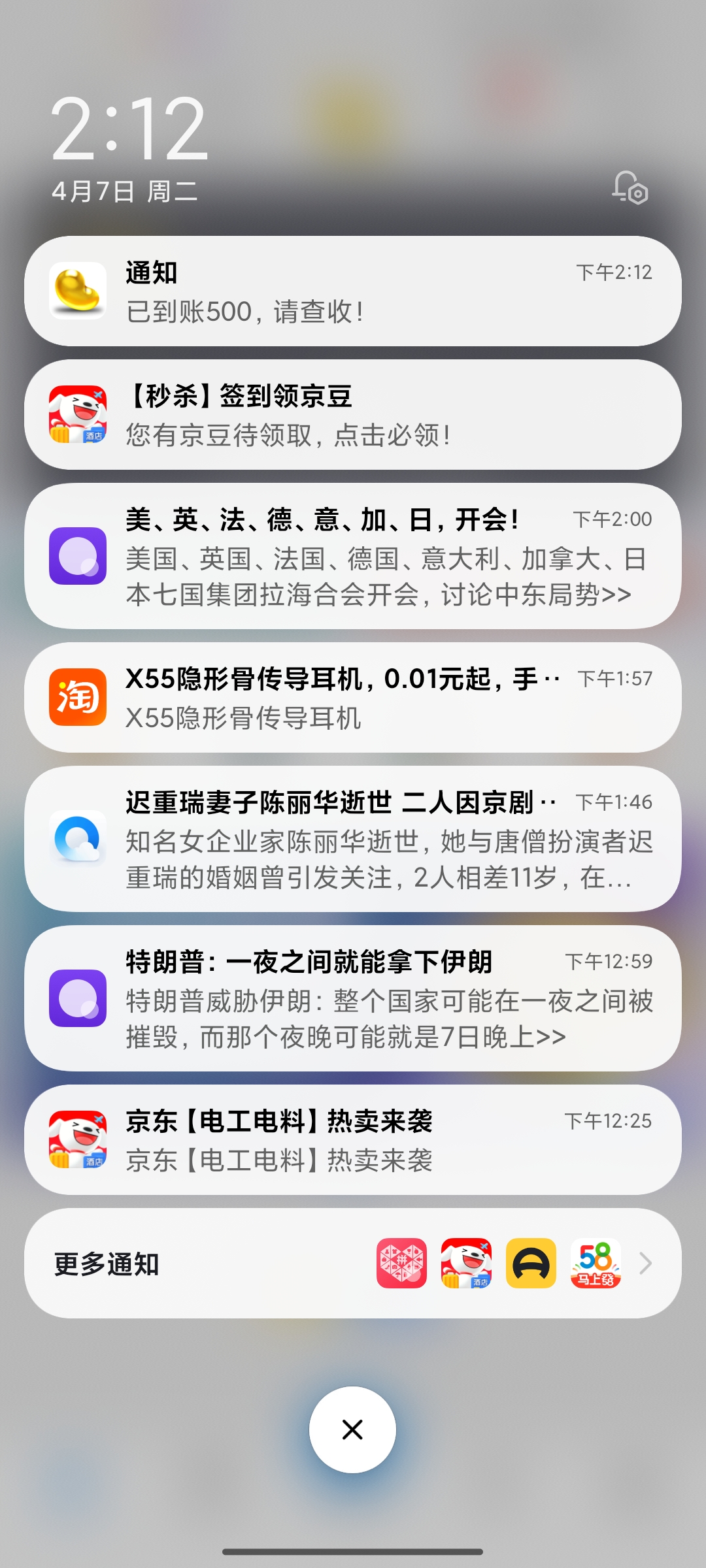Open the G7 meeting news notification

[x=353, y=556]
